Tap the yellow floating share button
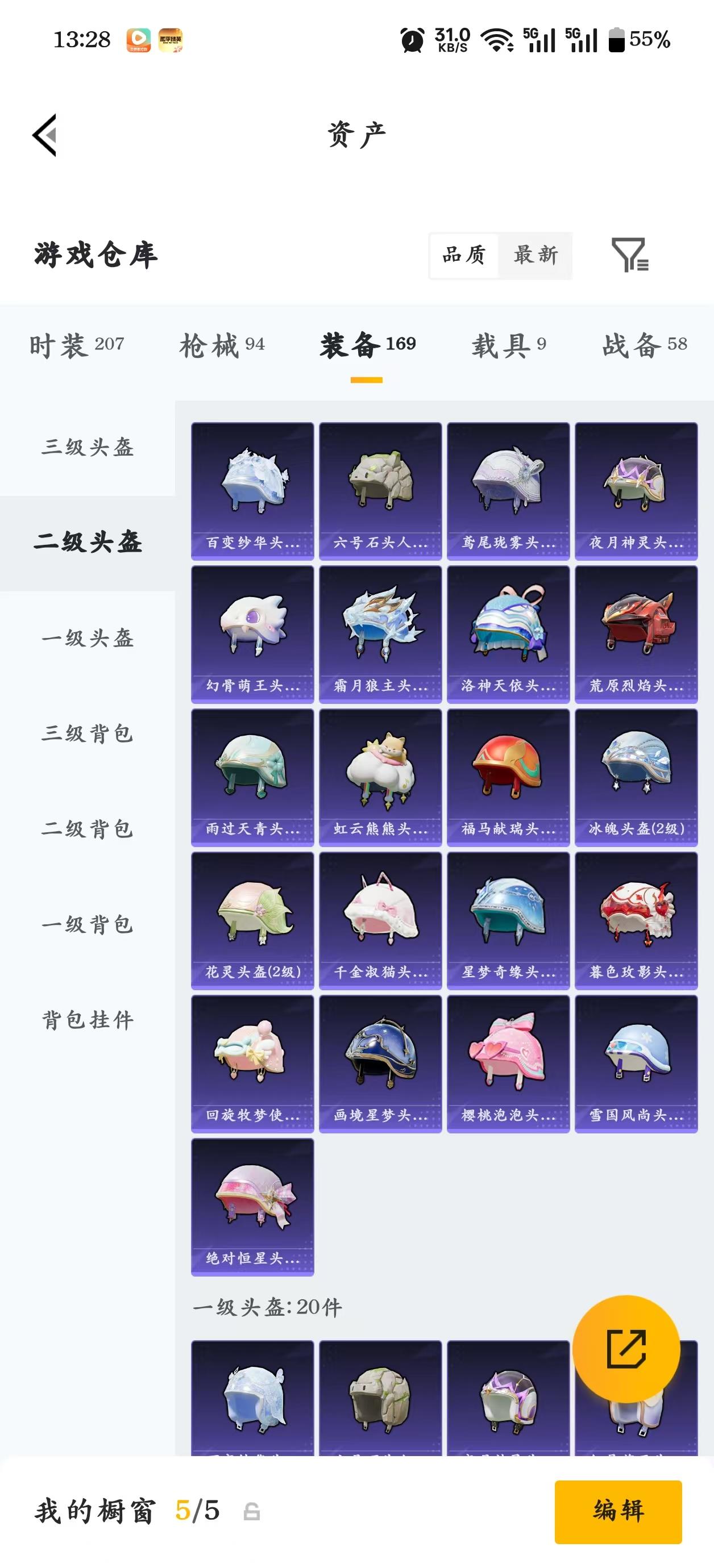 pyautogui.click(x=626, y=1349)
